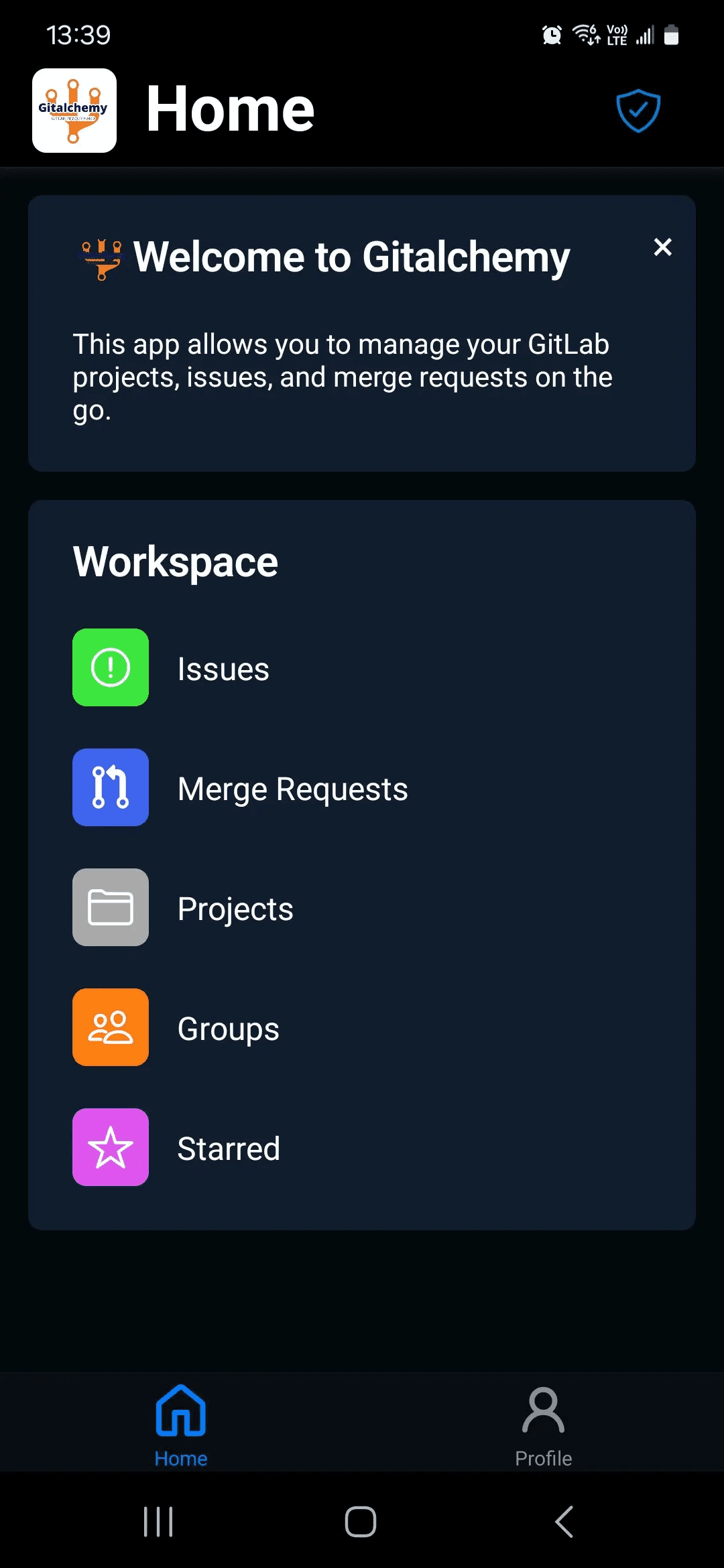Open the Merge Requests icon

[x=110, y=788]
